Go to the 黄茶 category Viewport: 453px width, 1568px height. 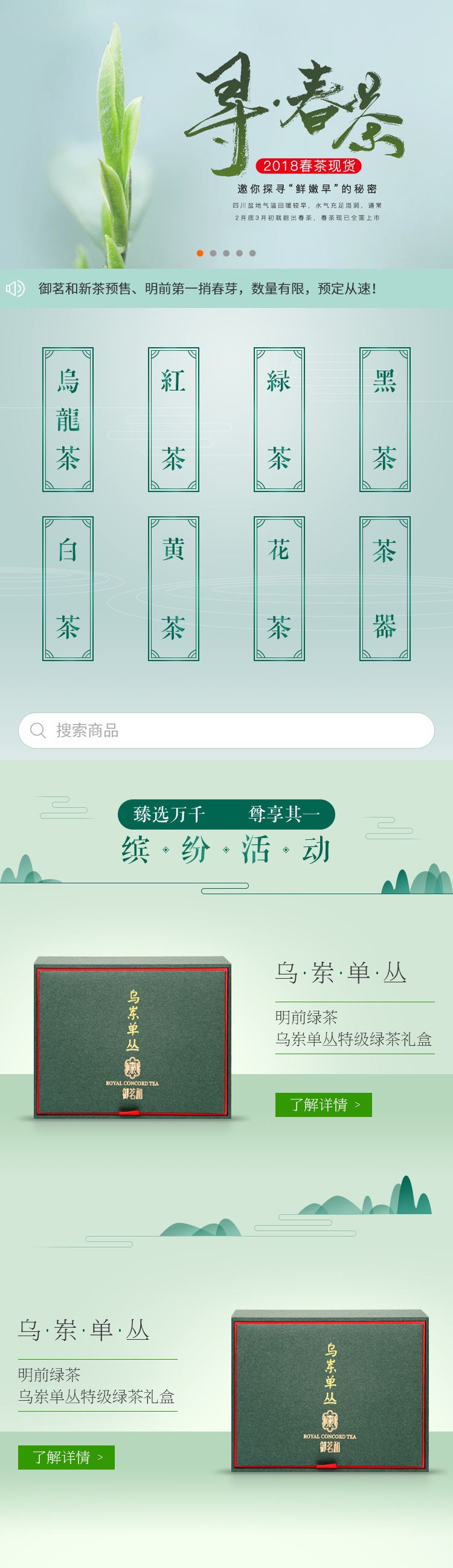[x=173, y=588]
